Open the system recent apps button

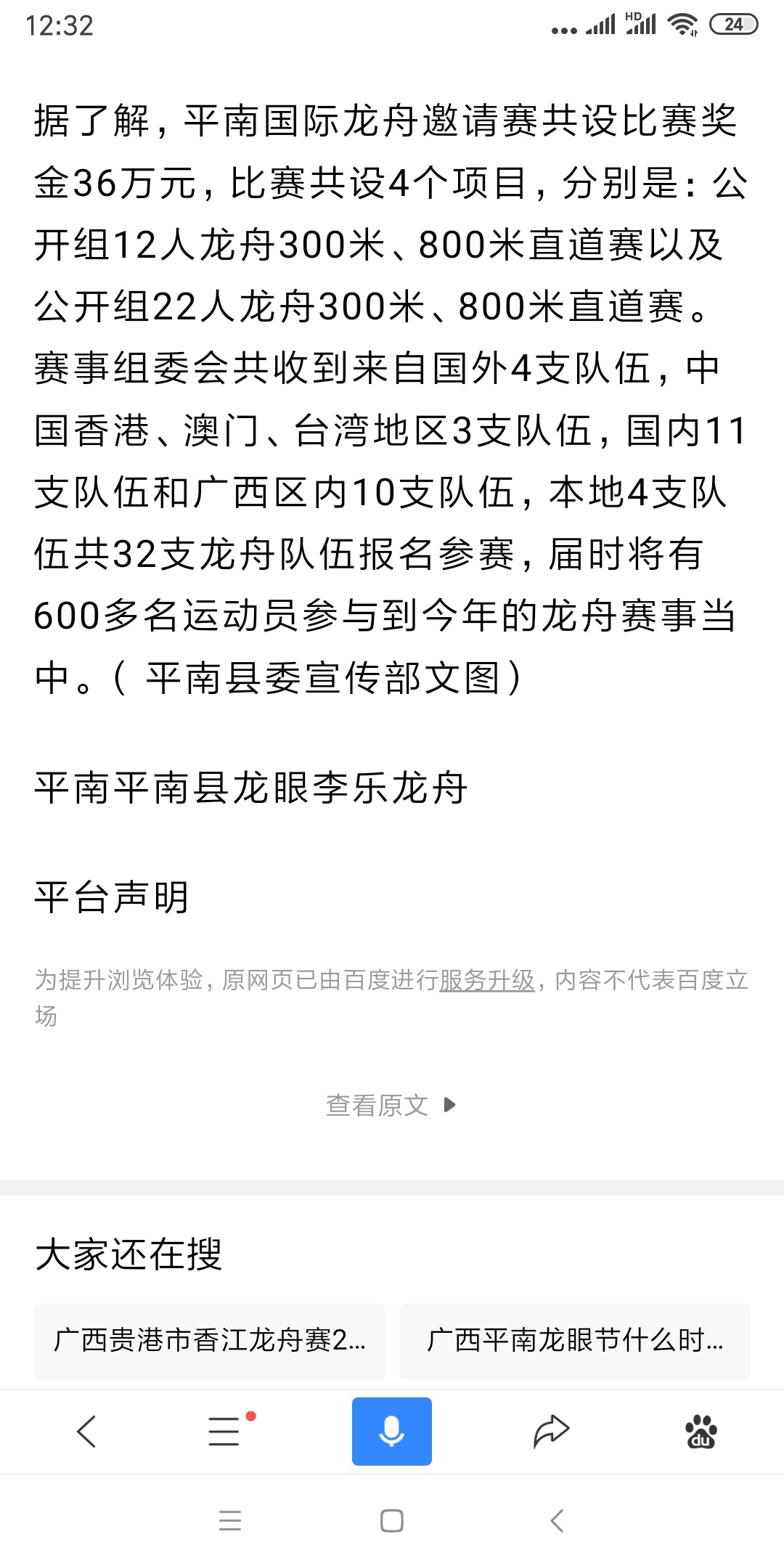click(230, 1521)
